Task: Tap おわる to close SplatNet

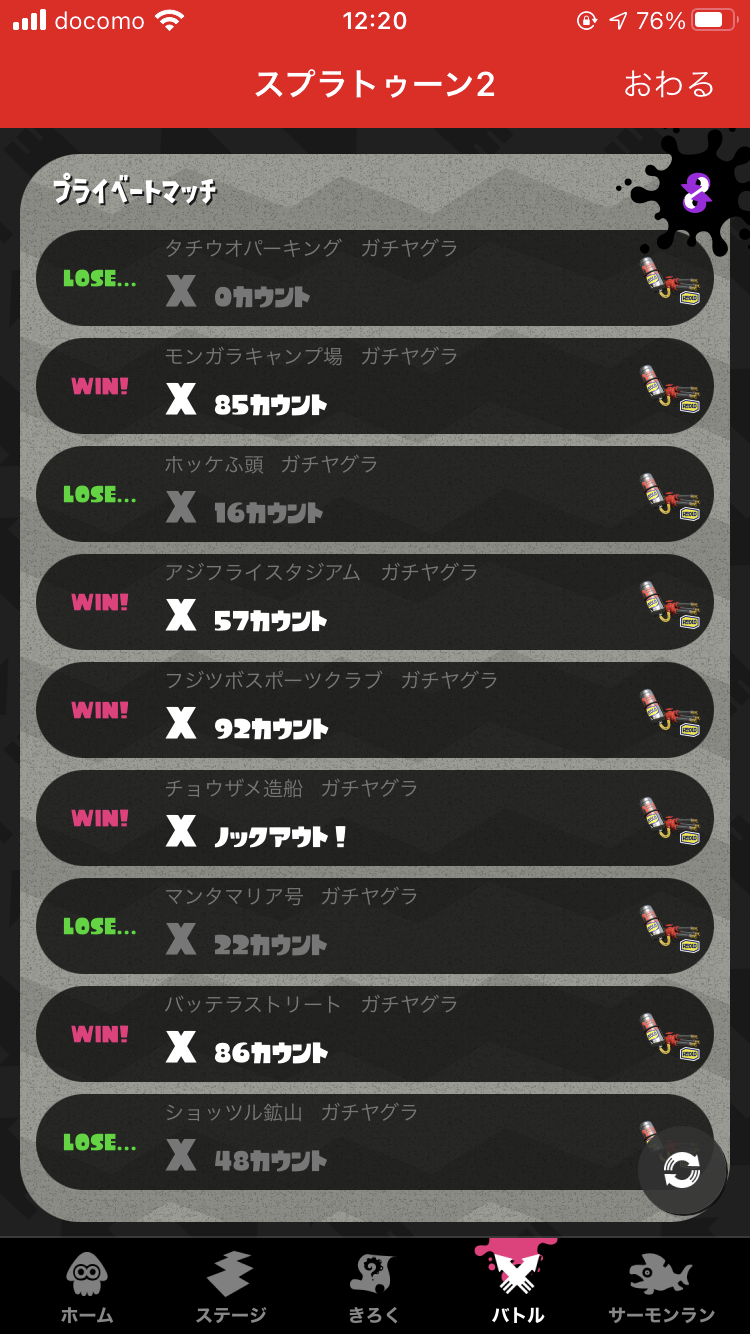Action: click(668, 84)
